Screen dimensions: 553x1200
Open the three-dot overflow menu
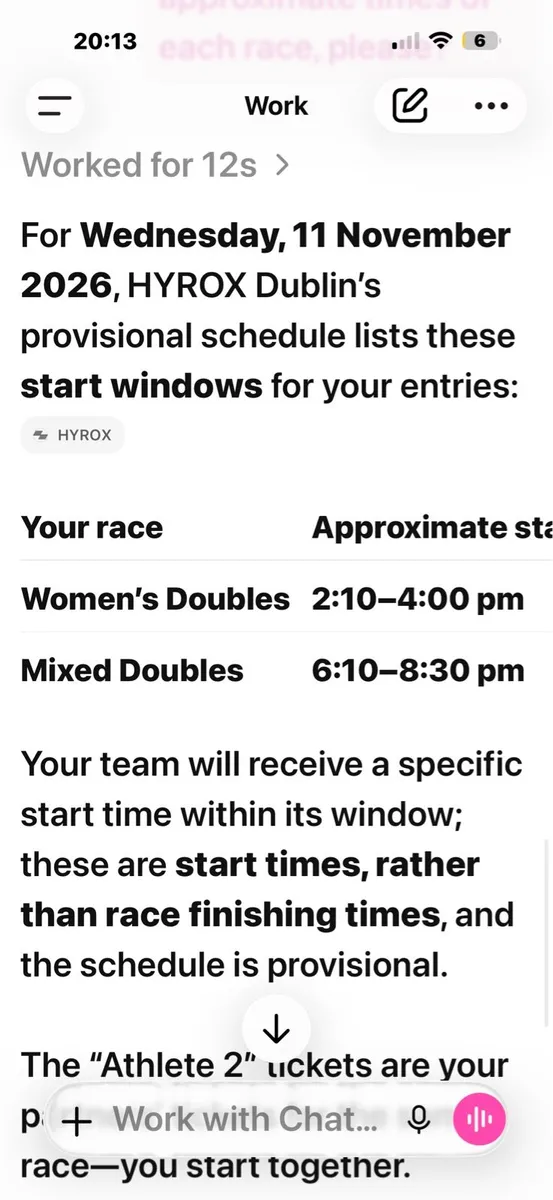pyautogui.click(x=490, y=106)
